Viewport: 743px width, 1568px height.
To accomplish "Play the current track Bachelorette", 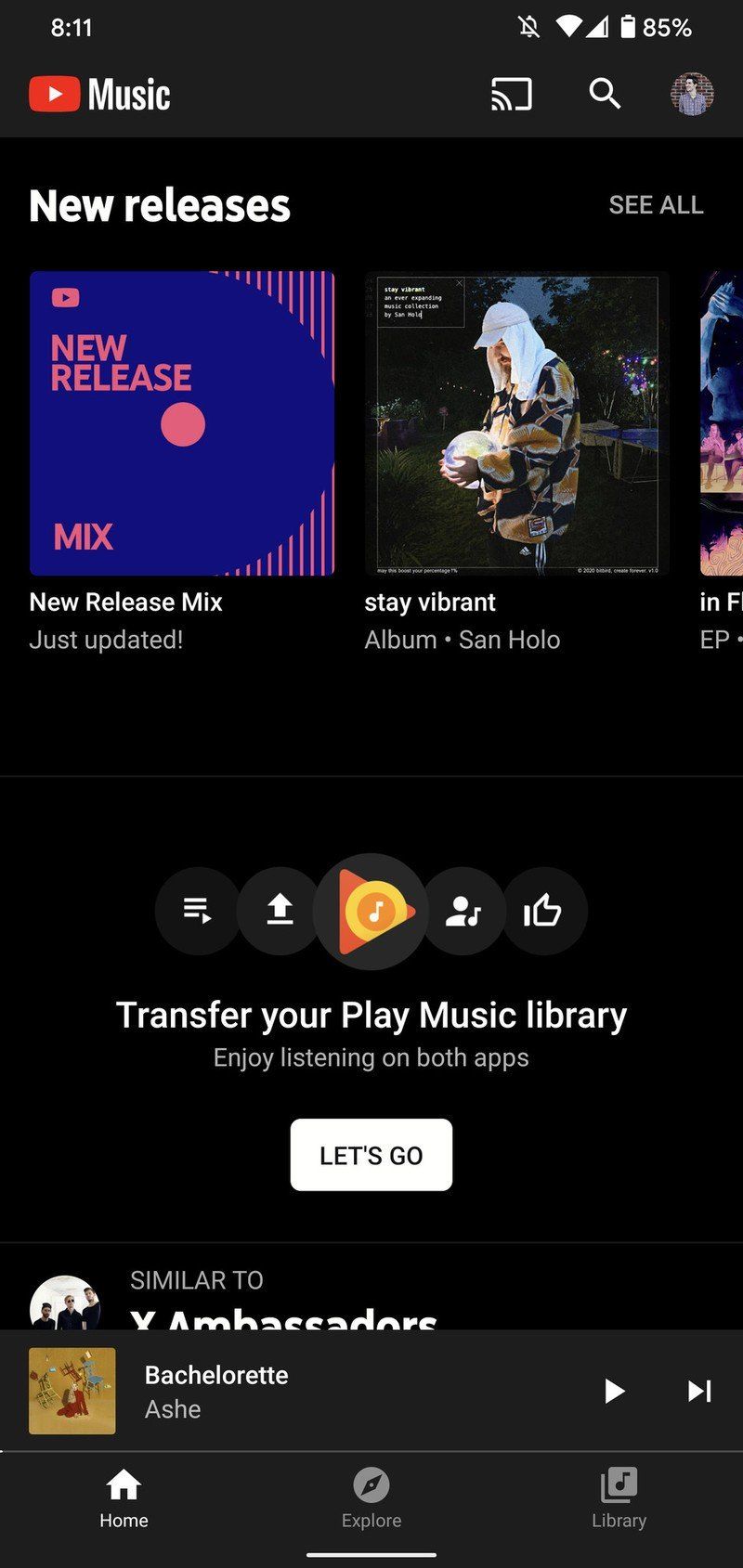I will click(x=614, y=1392).
